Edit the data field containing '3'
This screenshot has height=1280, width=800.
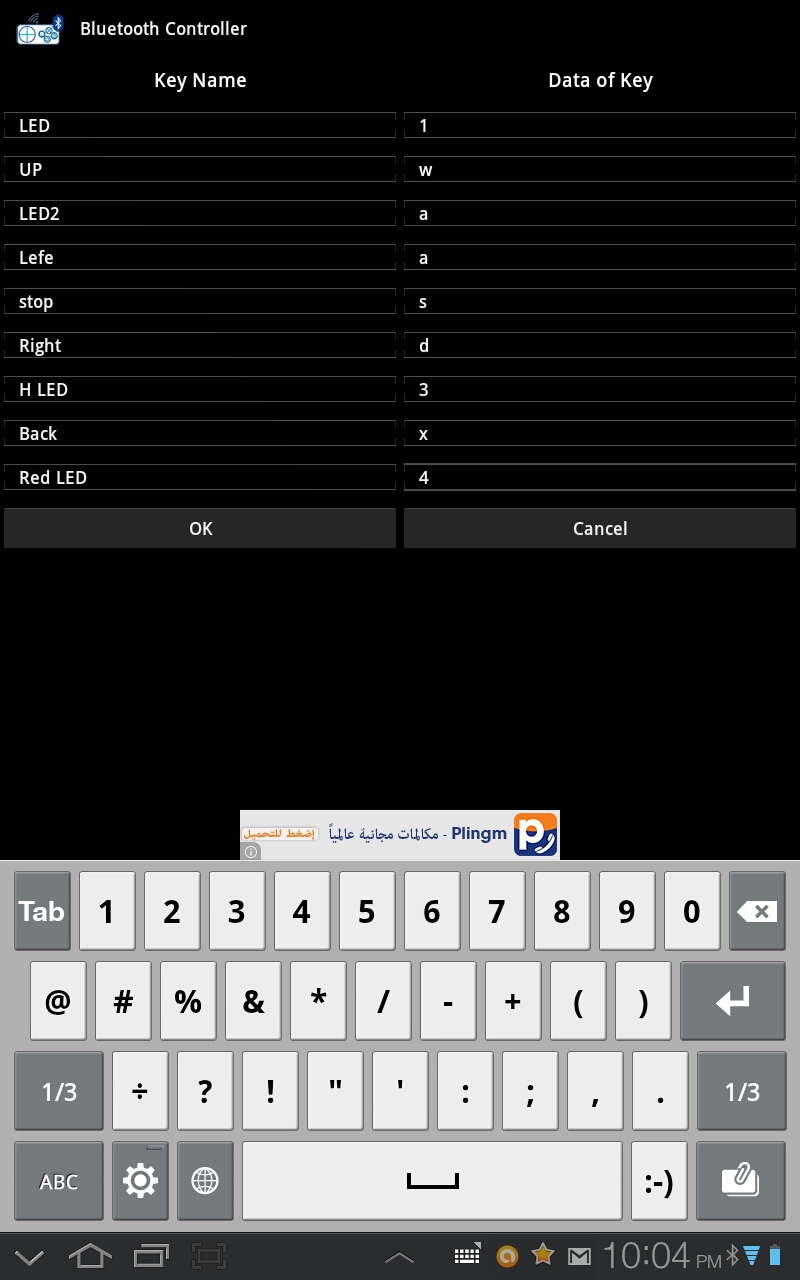[x=600, y=390]
